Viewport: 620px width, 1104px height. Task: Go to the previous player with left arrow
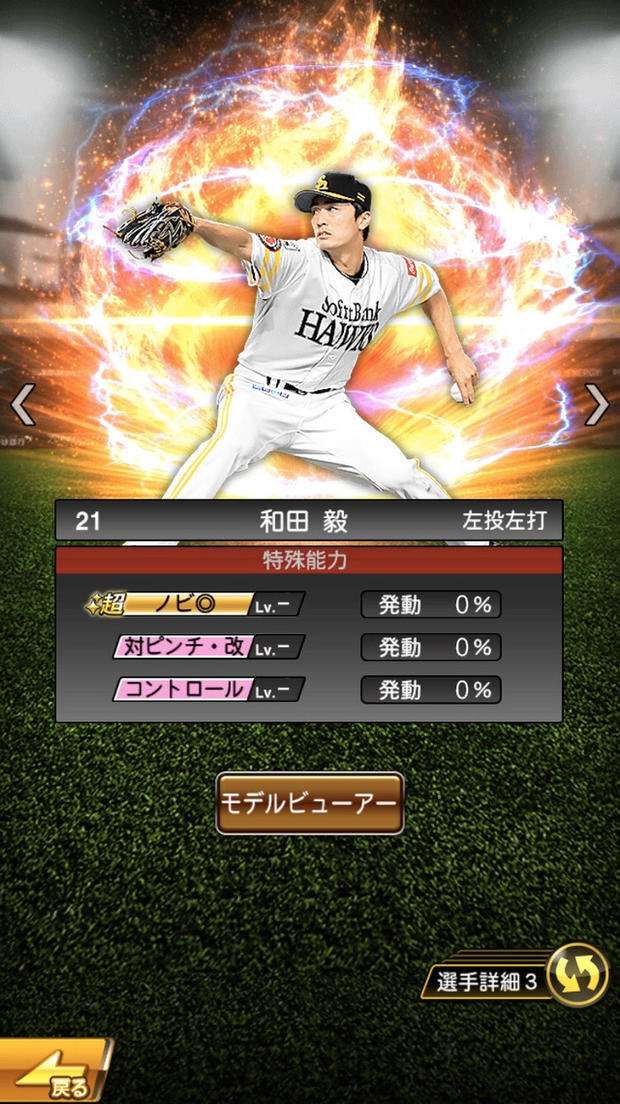(22, 404)
